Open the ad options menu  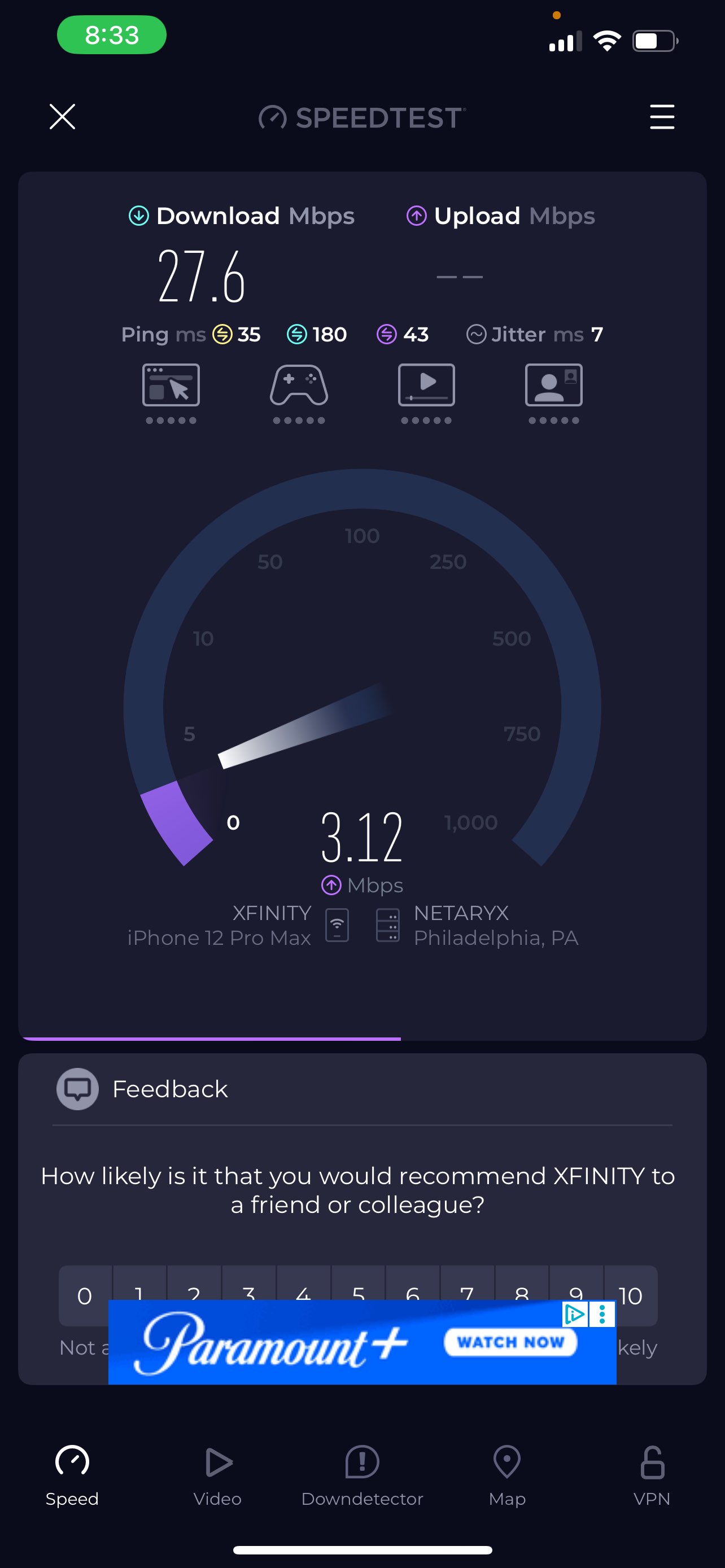click(x=602, y=1314)
